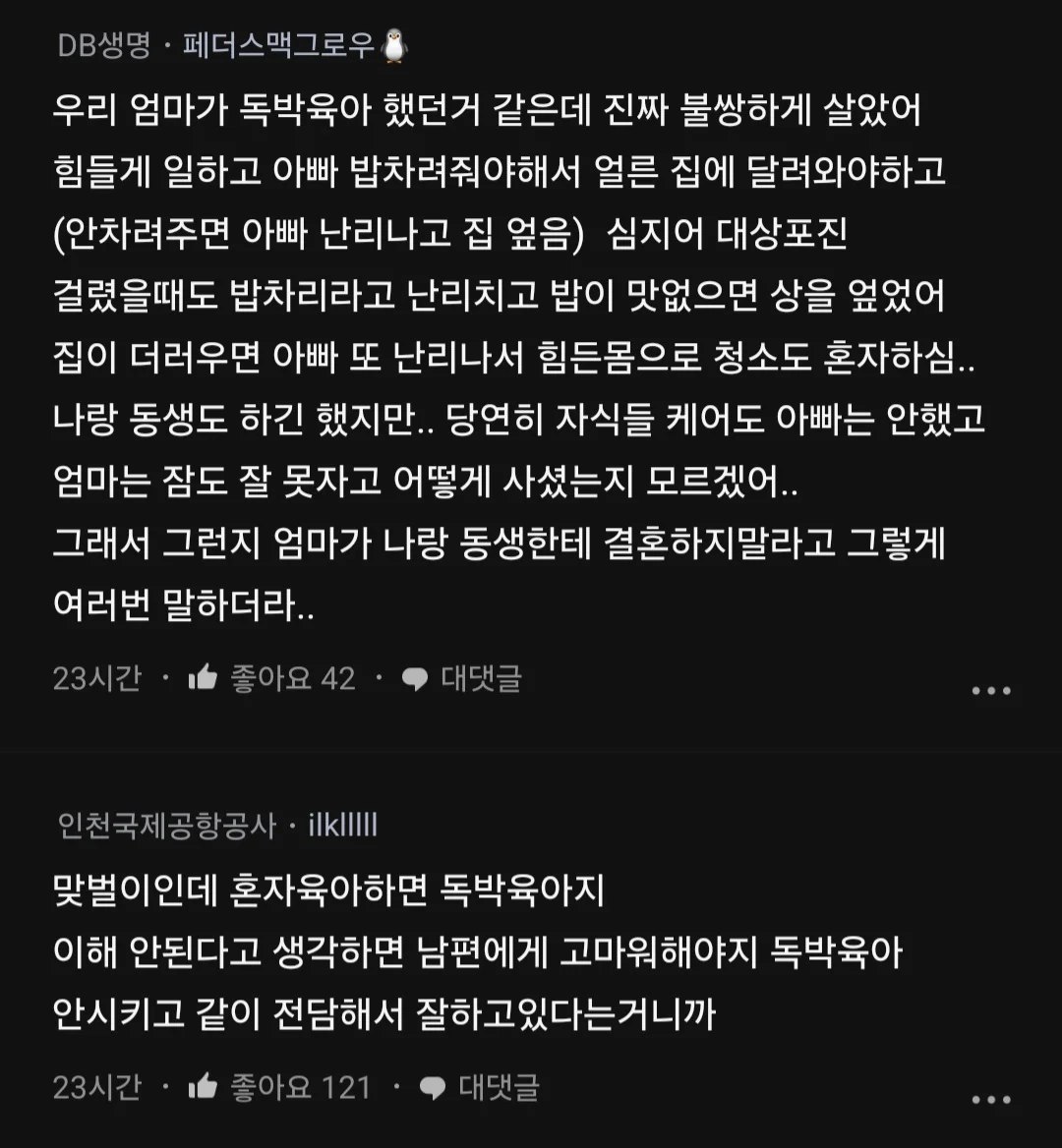The height and width of the screenshot is (1148, 1062).
Task: Like the comment by ilkIIIII
Action: [204, 1087]
